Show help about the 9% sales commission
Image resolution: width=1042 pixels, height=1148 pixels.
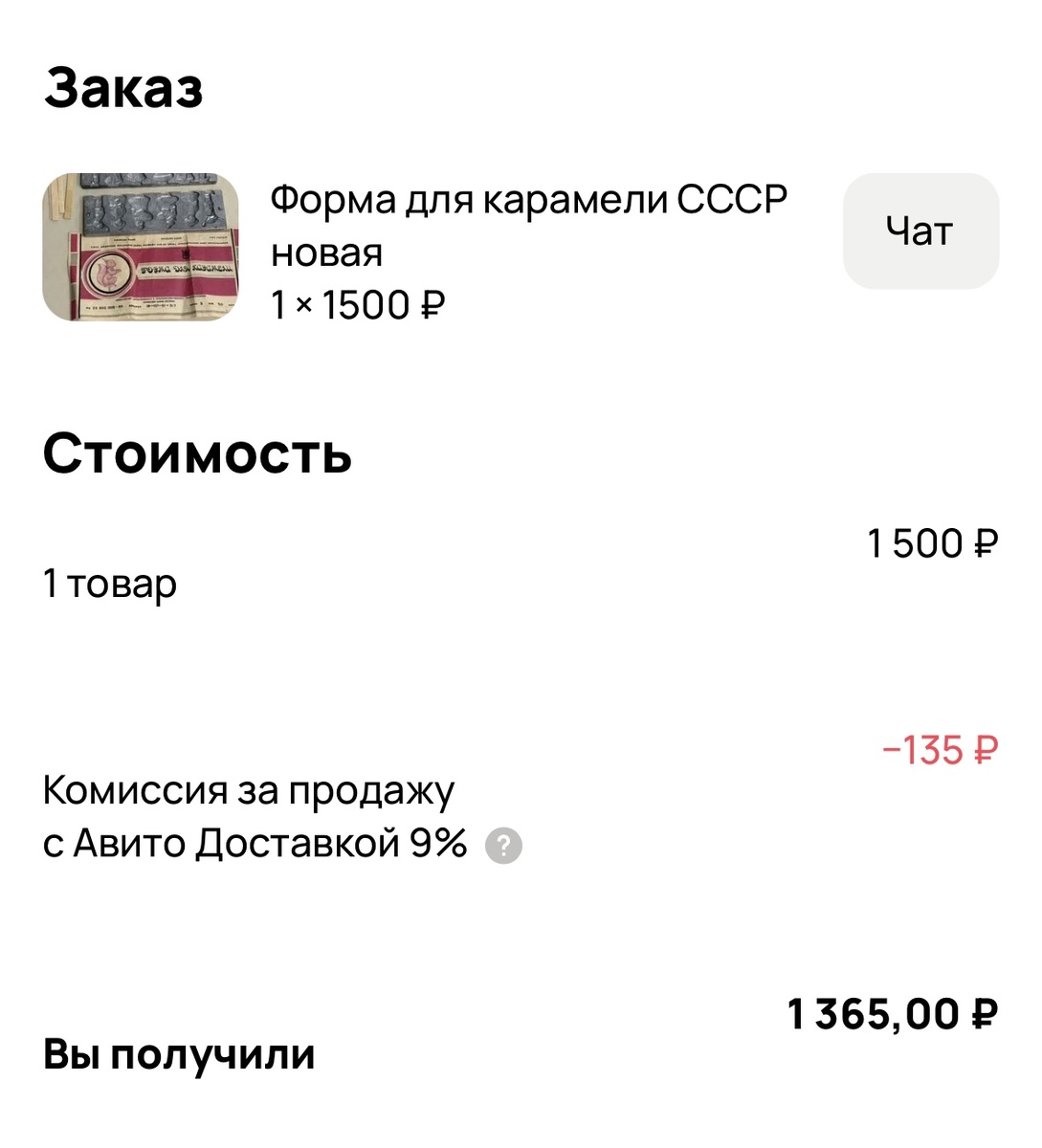(x=503, y=846)
